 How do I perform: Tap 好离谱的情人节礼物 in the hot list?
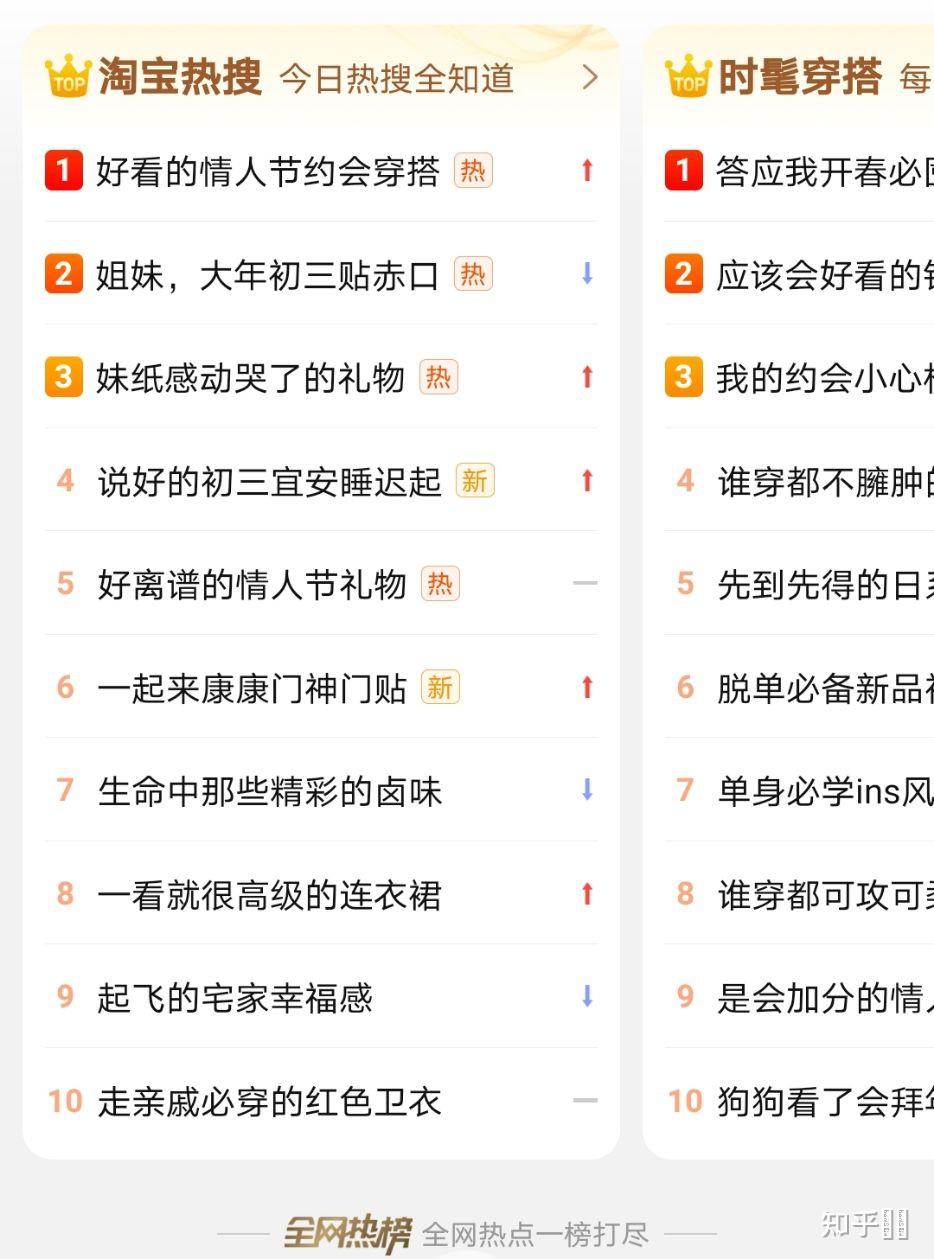pyautogui.click(x=251, y=585)
